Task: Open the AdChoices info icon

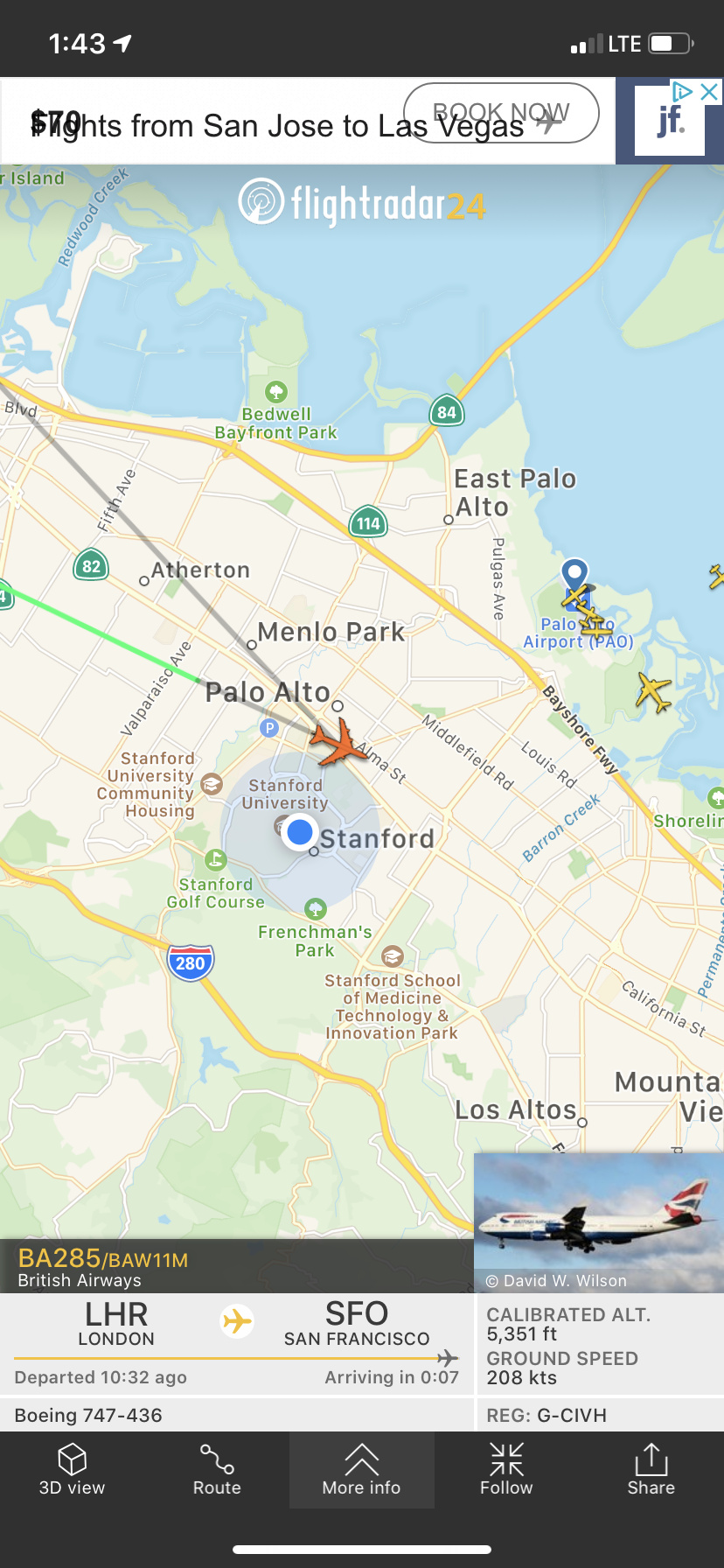Action: coord(682,91)
